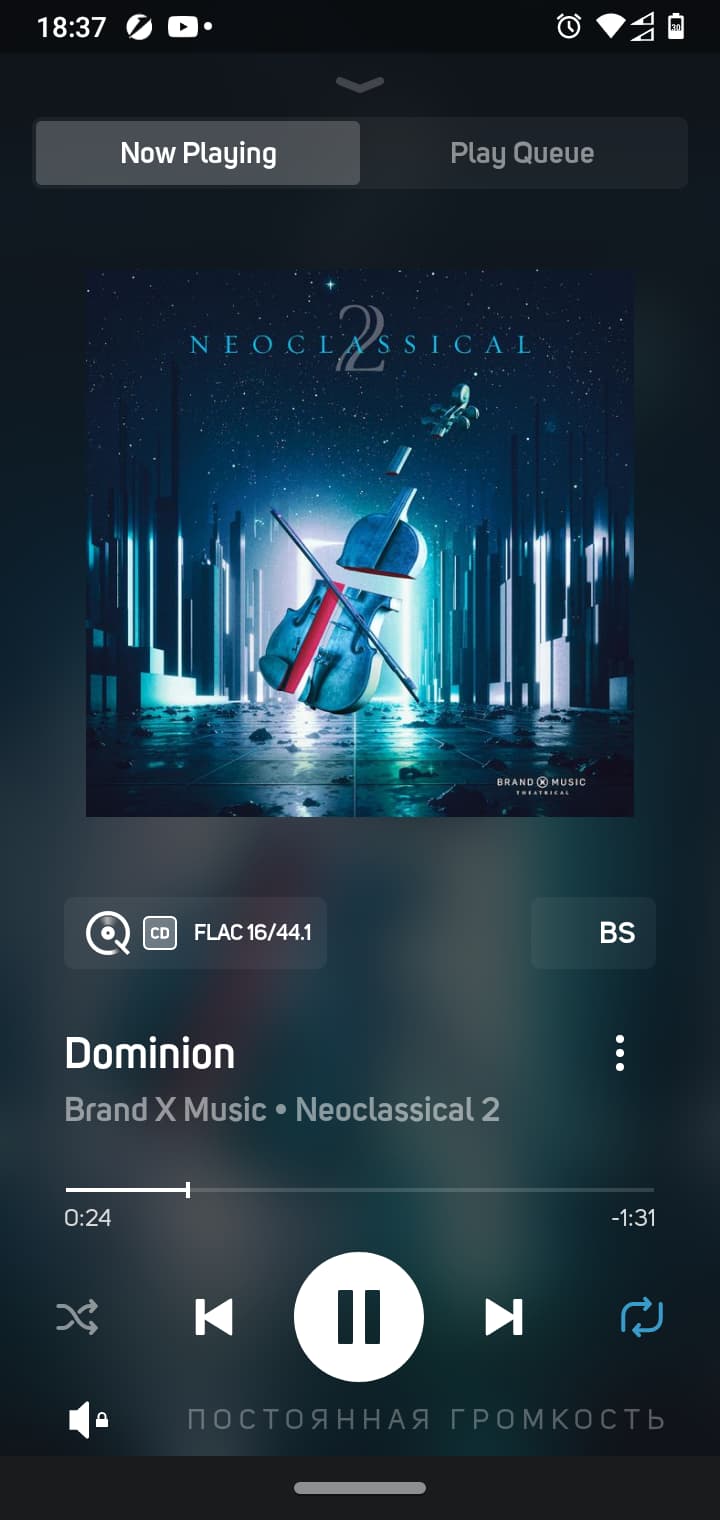Tap the BS output button
The width and height of the screenshot is (720, 1520).
593,933
